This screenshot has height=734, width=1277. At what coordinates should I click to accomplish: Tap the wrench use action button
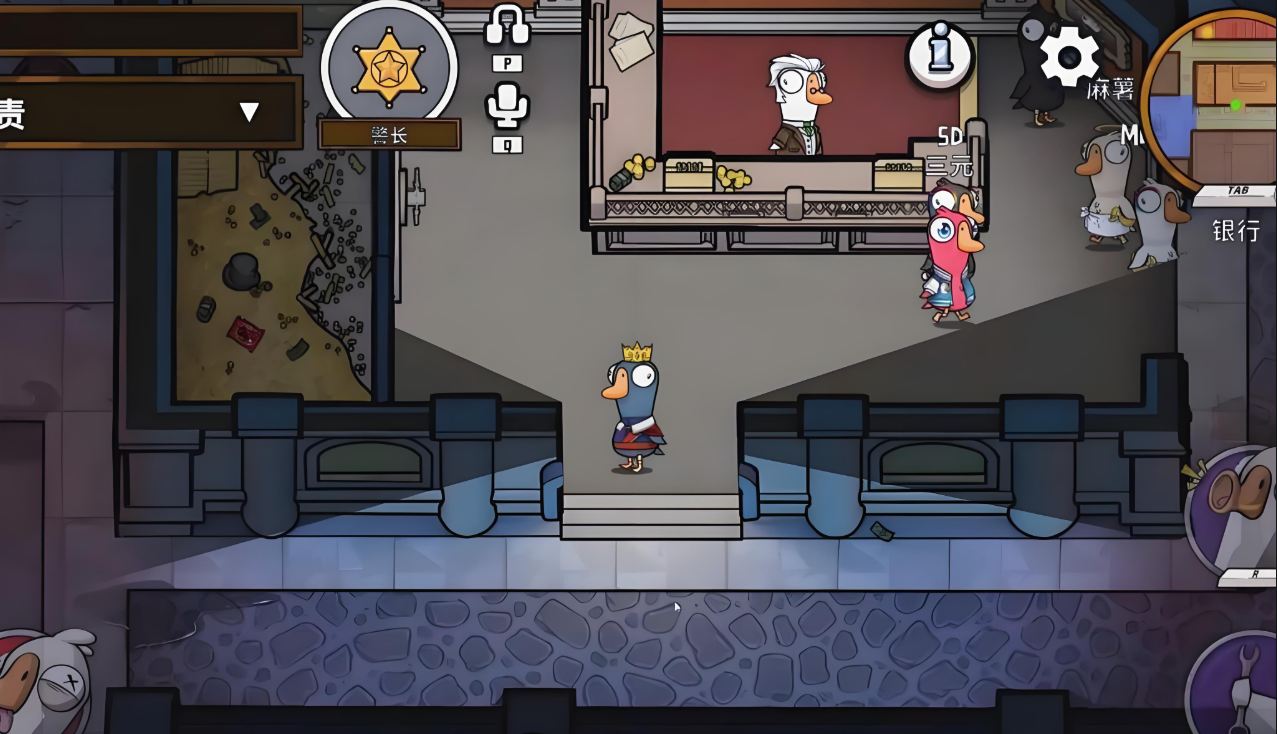pos(1238,685)
